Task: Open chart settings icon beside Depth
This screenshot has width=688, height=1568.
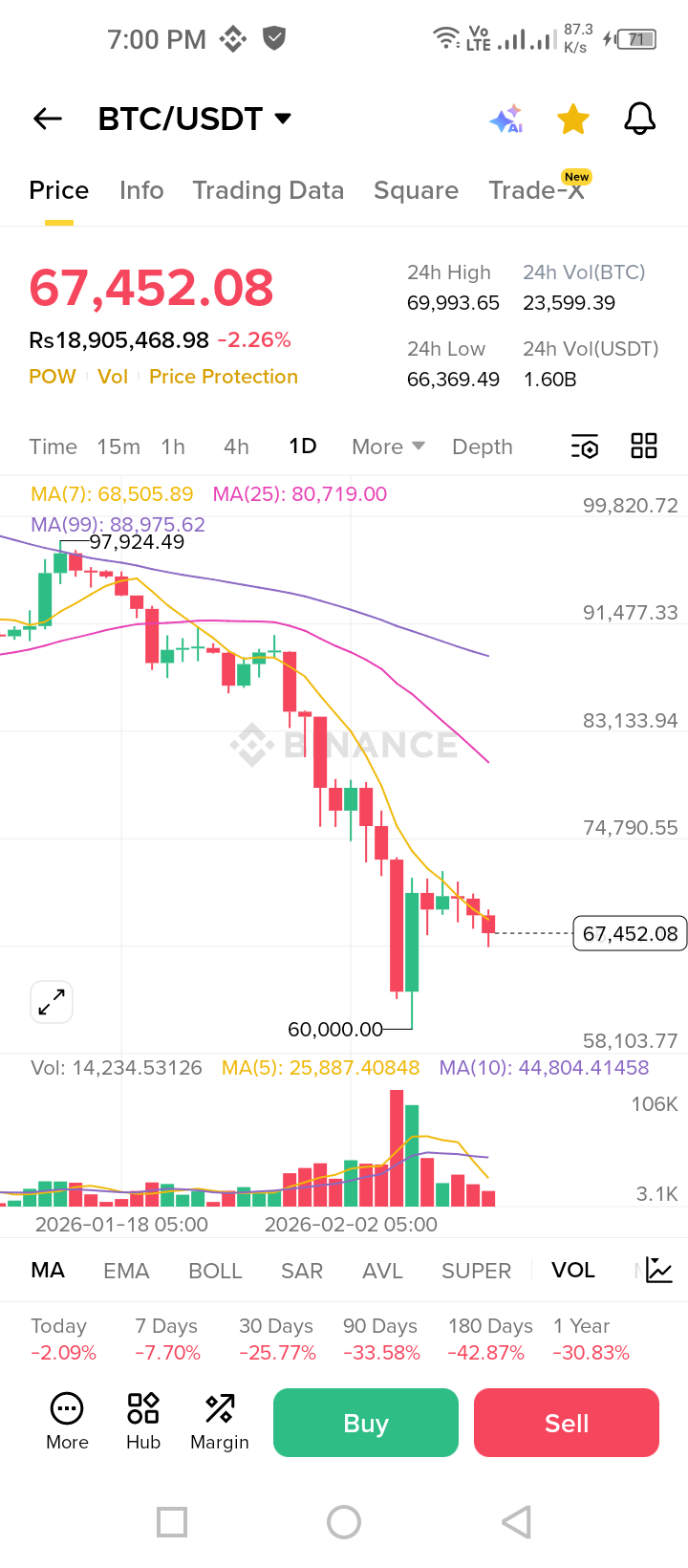Action: [x=585, y=446]
